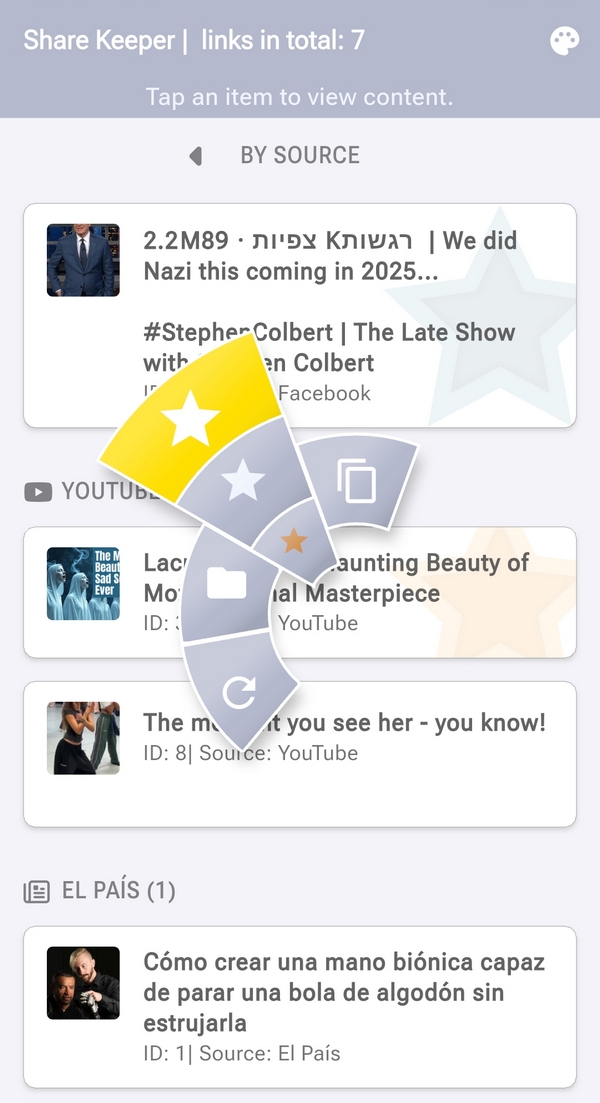Tap the back arrow beside BY SOURCE
The height and width of the screenshot is (1103, 600).
(x=196, y=156)
